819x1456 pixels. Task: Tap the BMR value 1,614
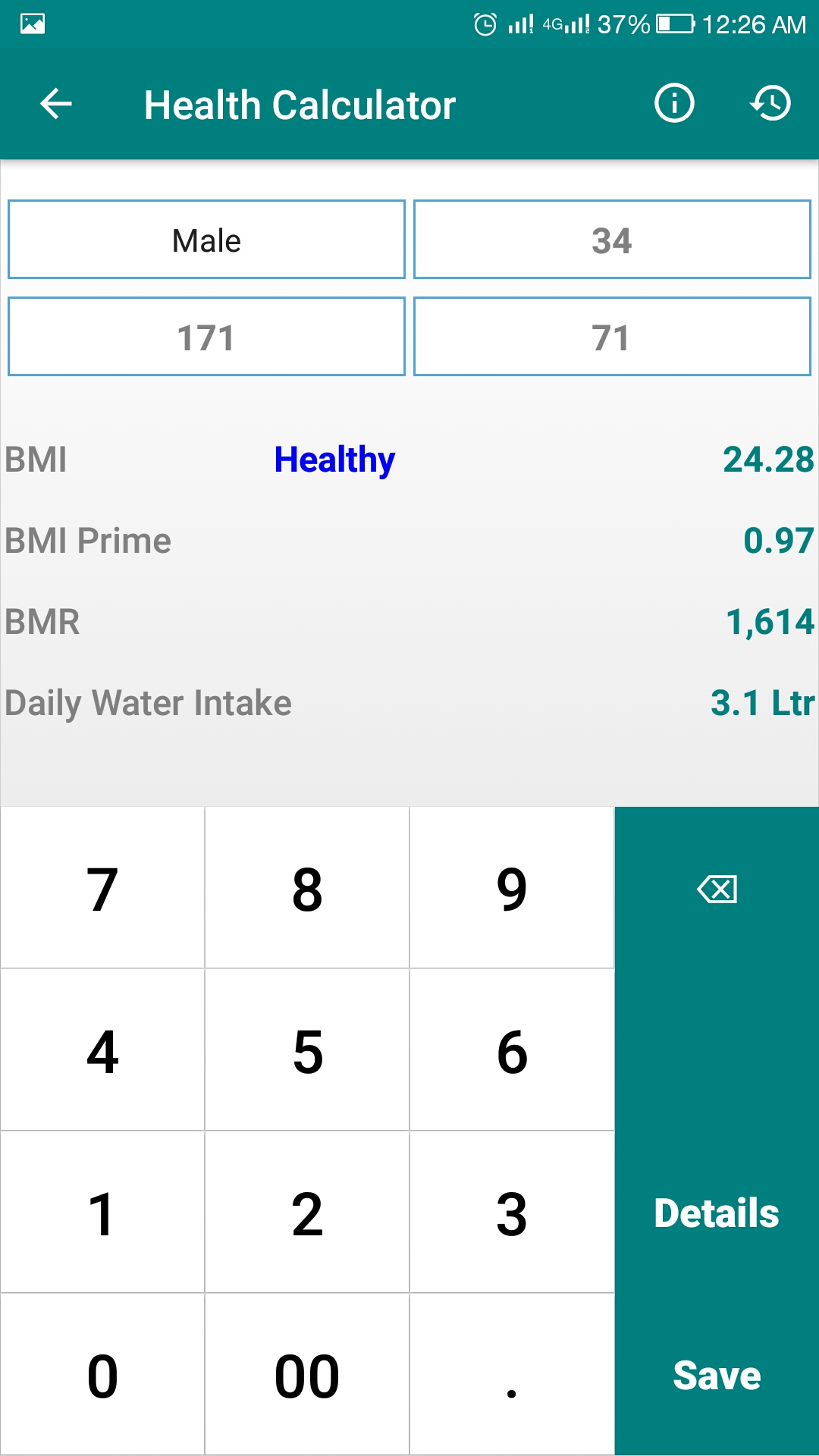[x=768, y=622]
